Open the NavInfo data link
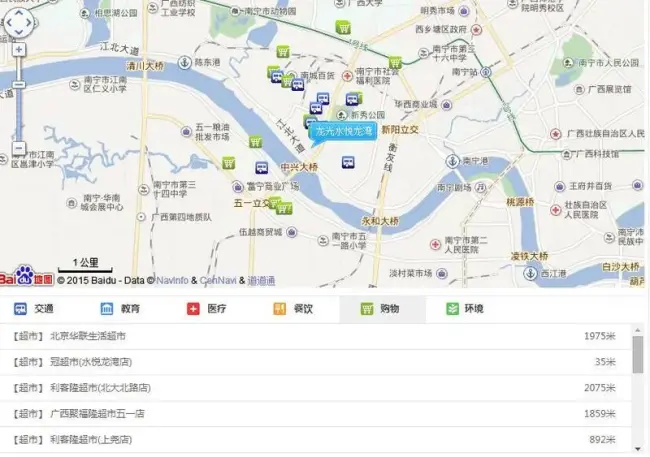Viewport: 650px width, 457px height. 171,281
